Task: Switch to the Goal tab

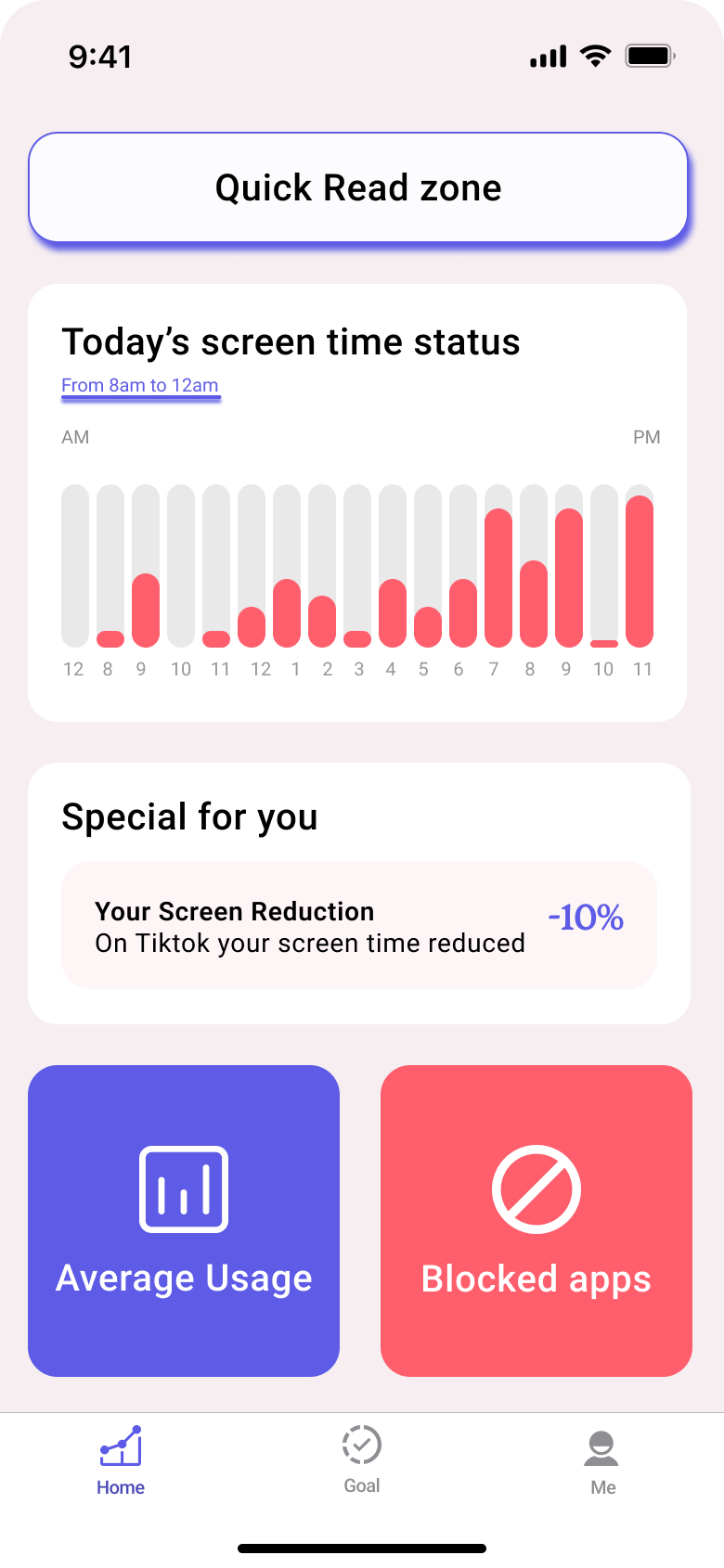Action: point(362,1460)
